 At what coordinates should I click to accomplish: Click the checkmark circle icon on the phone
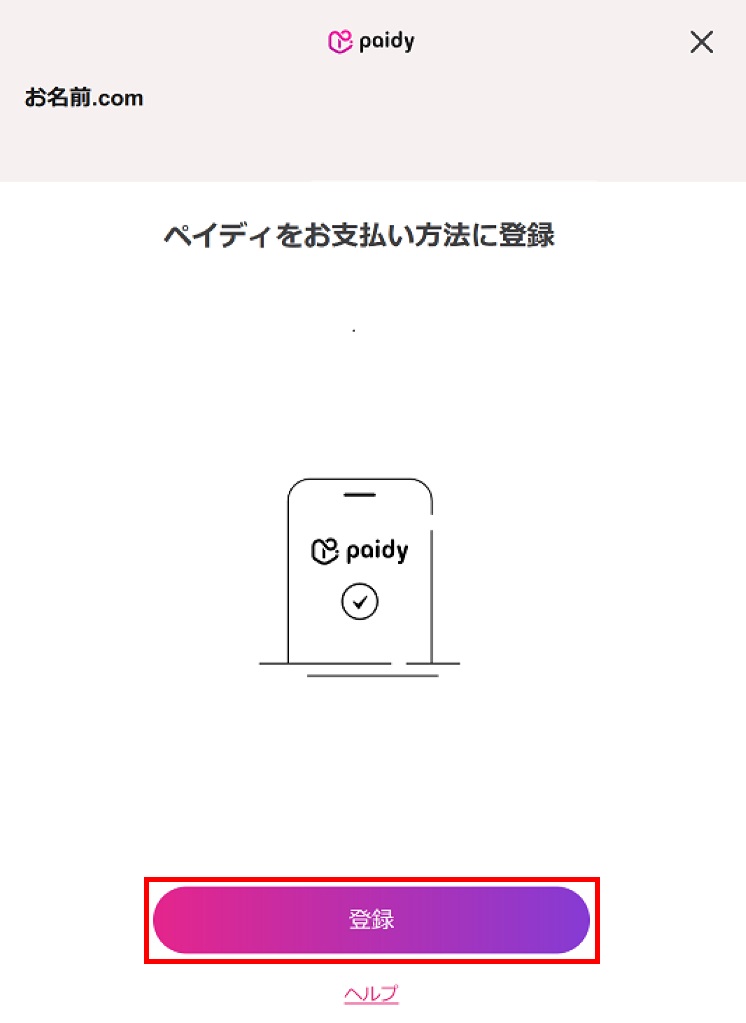pyautogui.click(x=360, y=601)
